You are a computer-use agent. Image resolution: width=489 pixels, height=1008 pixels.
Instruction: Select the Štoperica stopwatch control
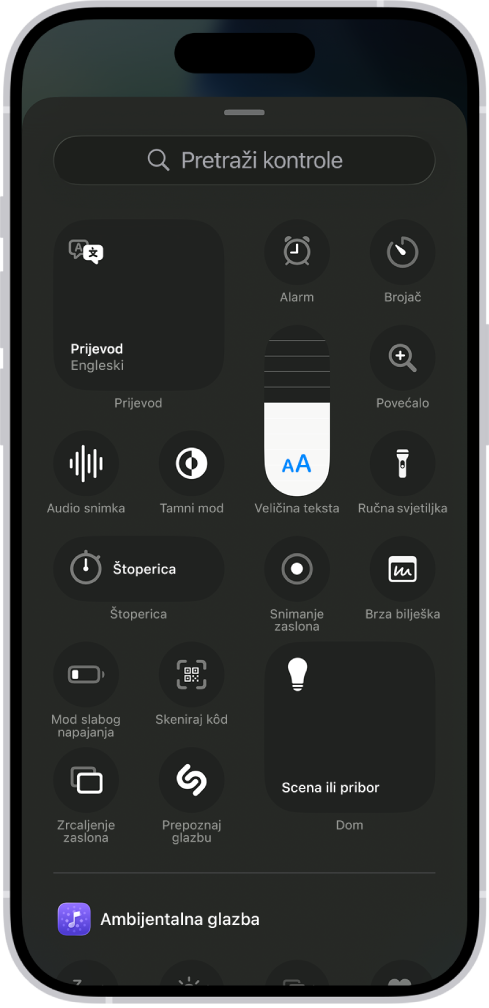pos(138,569)
